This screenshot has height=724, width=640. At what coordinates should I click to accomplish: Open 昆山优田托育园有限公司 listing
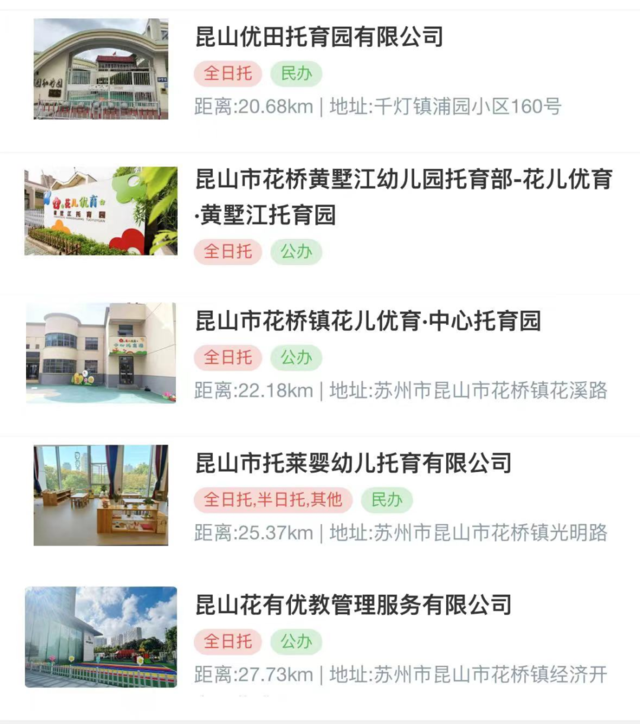[319, 38]
